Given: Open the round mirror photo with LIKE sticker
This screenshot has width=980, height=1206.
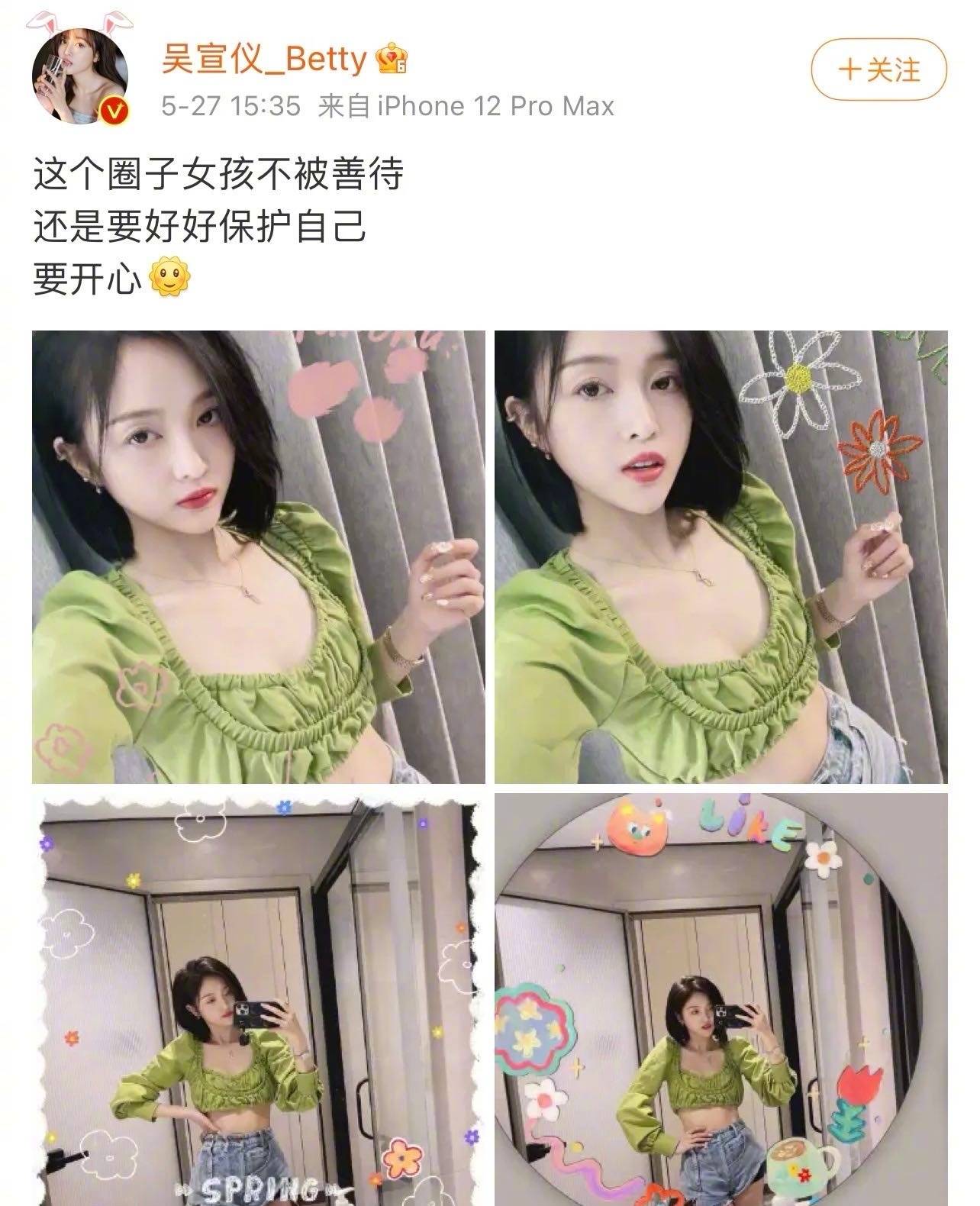Looking at the screenshot, I should point(720,999).
